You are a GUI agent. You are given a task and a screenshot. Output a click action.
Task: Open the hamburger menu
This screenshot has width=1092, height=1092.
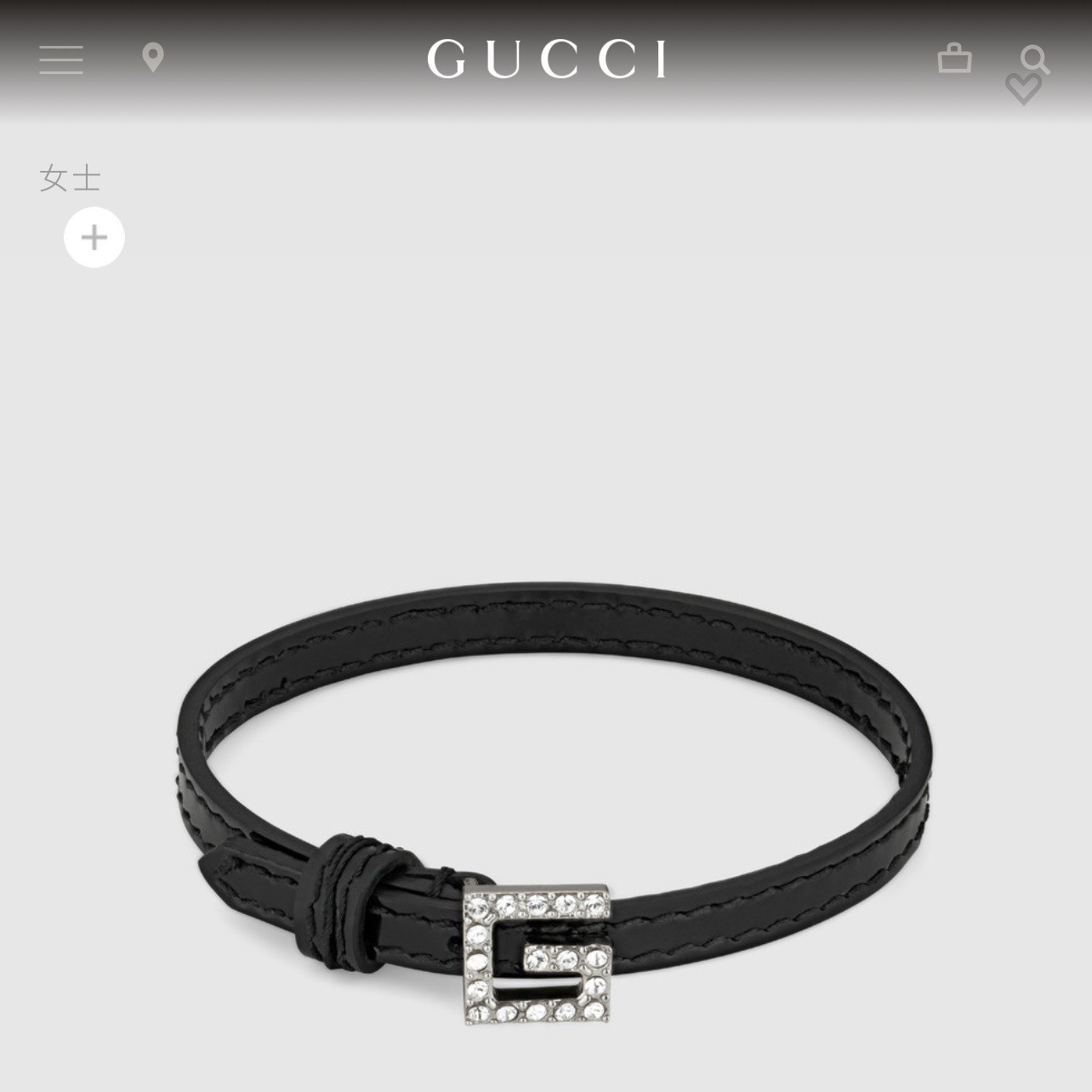61,60
